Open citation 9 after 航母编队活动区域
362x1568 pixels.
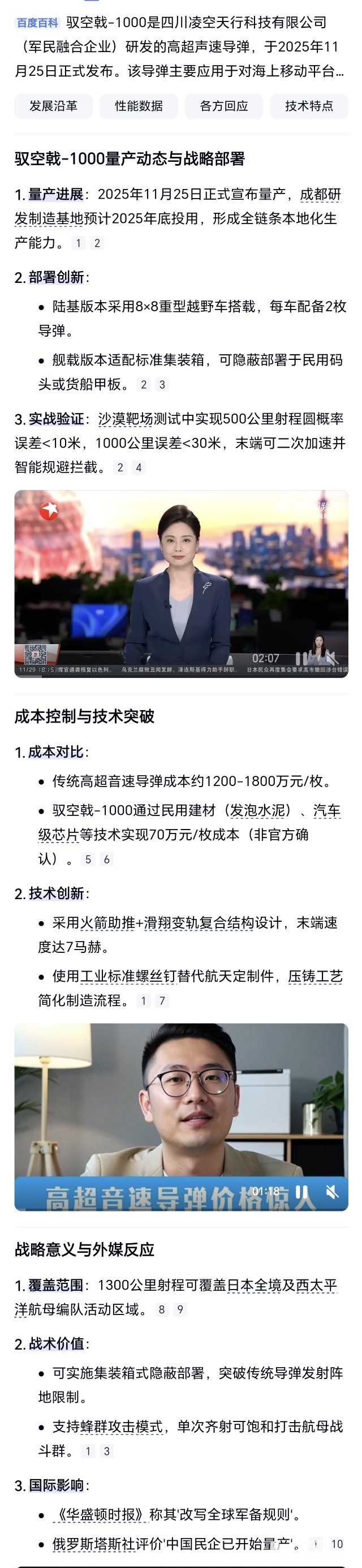click(180, 1310)
